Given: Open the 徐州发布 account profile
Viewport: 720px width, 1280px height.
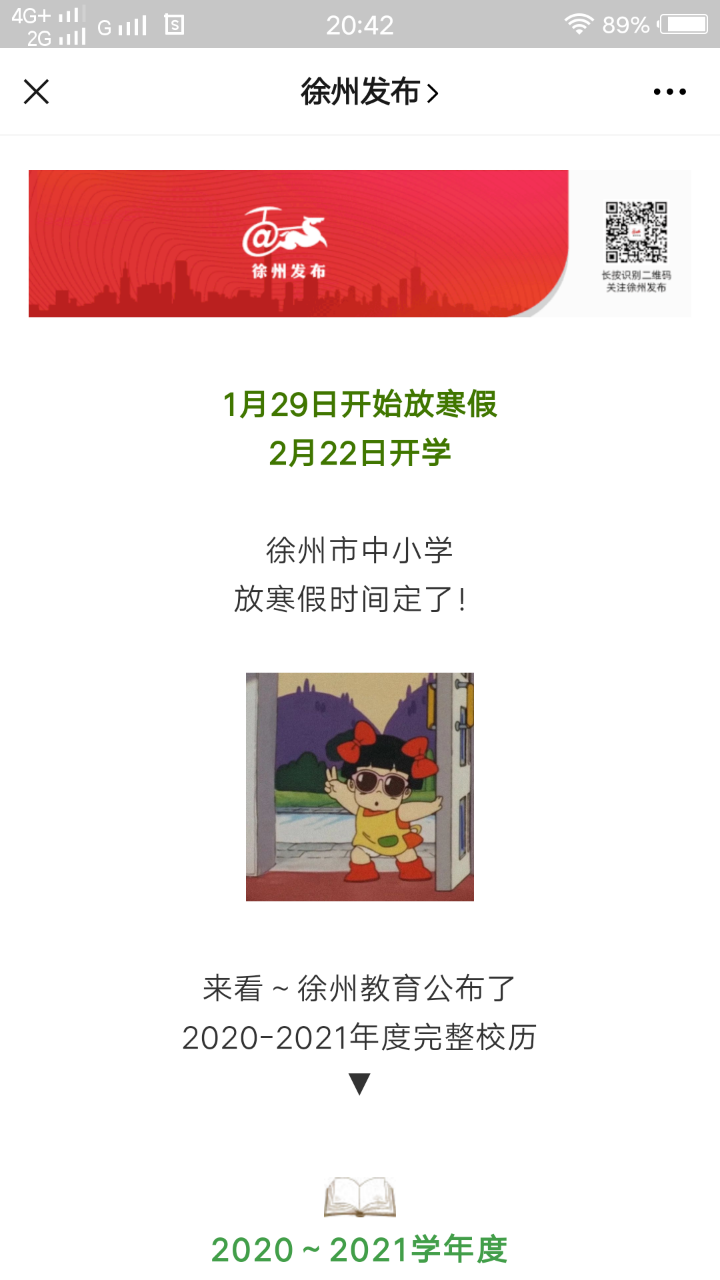Looking at the screenshot, I should coord(369,92).
